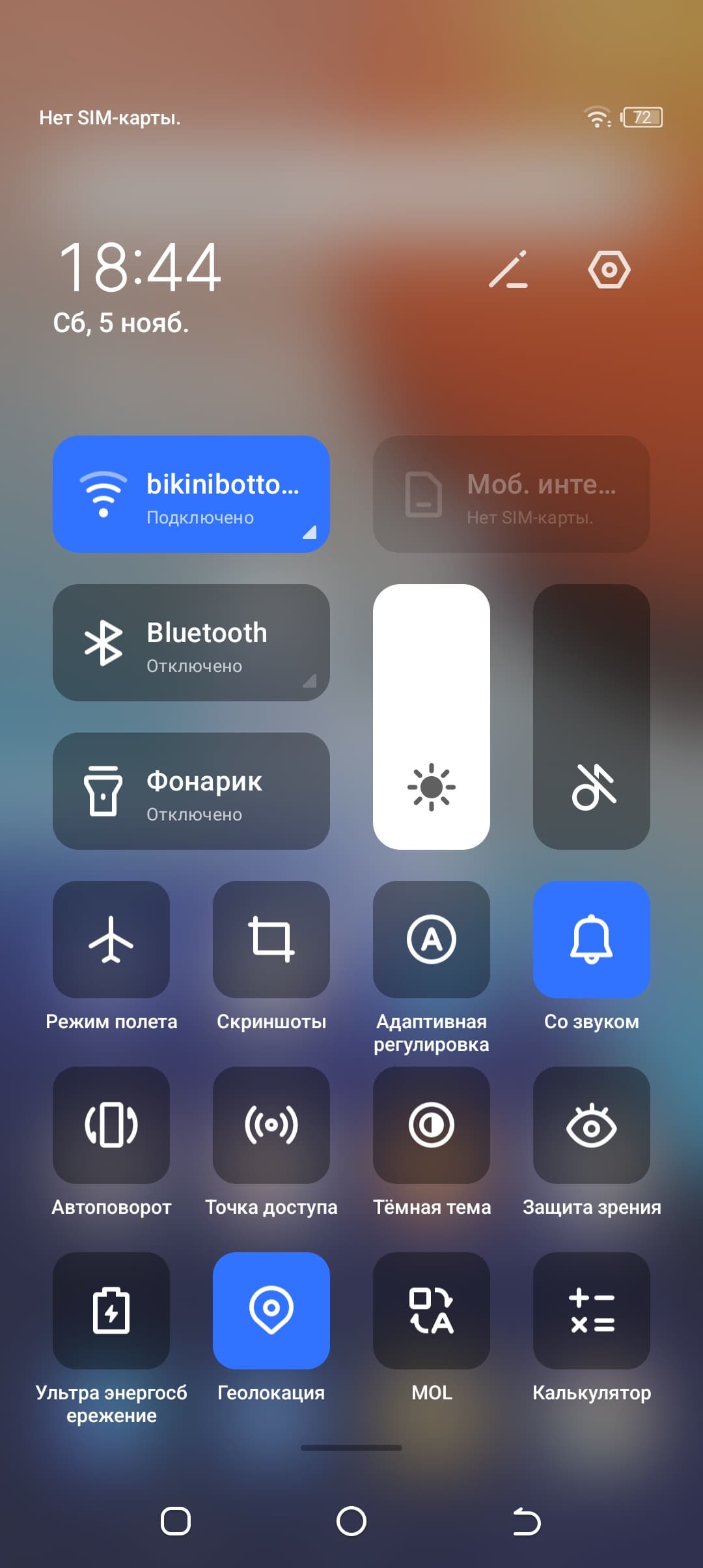Toggle the Со звуком sound mode
This screenshot has height=1568, width=703.
(x=591, y=940)
